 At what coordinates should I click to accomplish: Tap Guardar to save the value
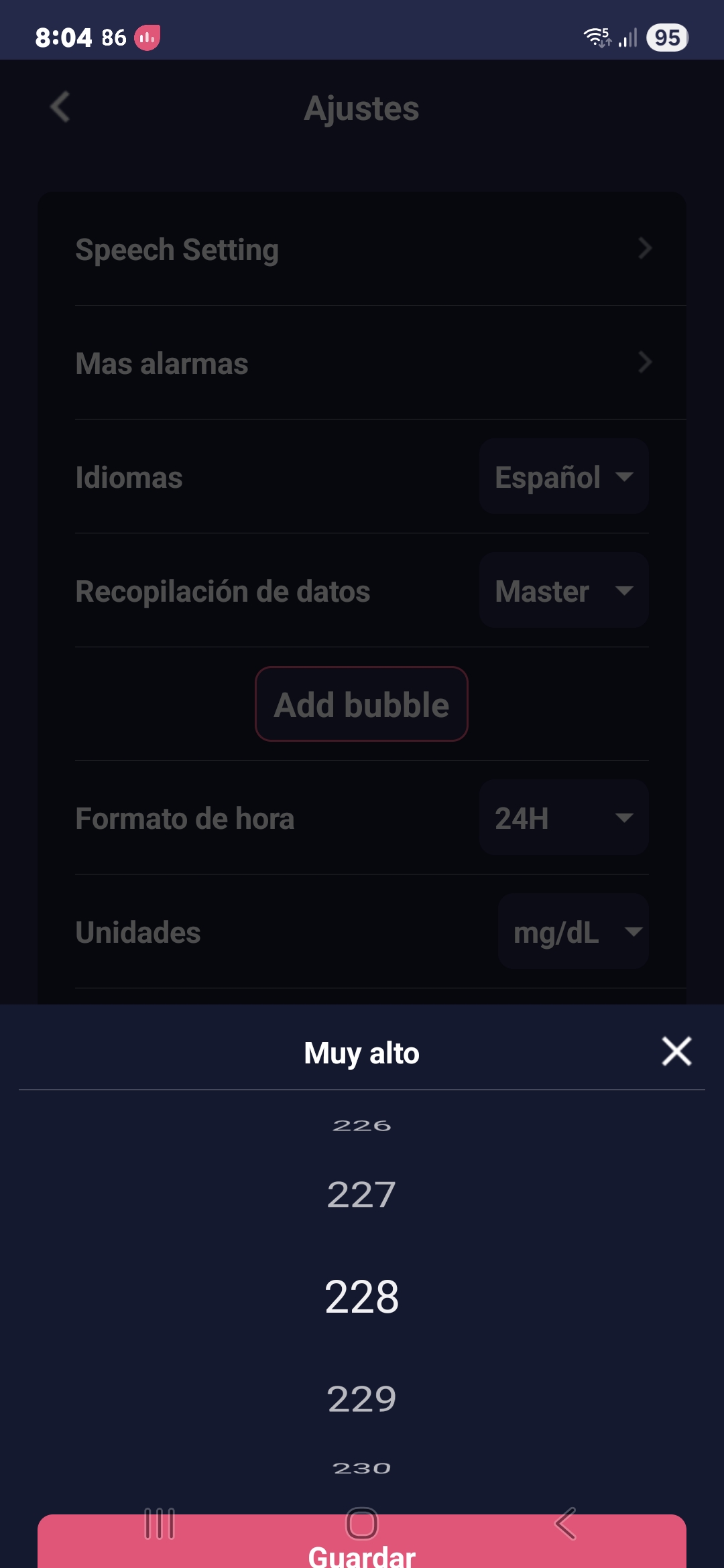pos(362,1548)
